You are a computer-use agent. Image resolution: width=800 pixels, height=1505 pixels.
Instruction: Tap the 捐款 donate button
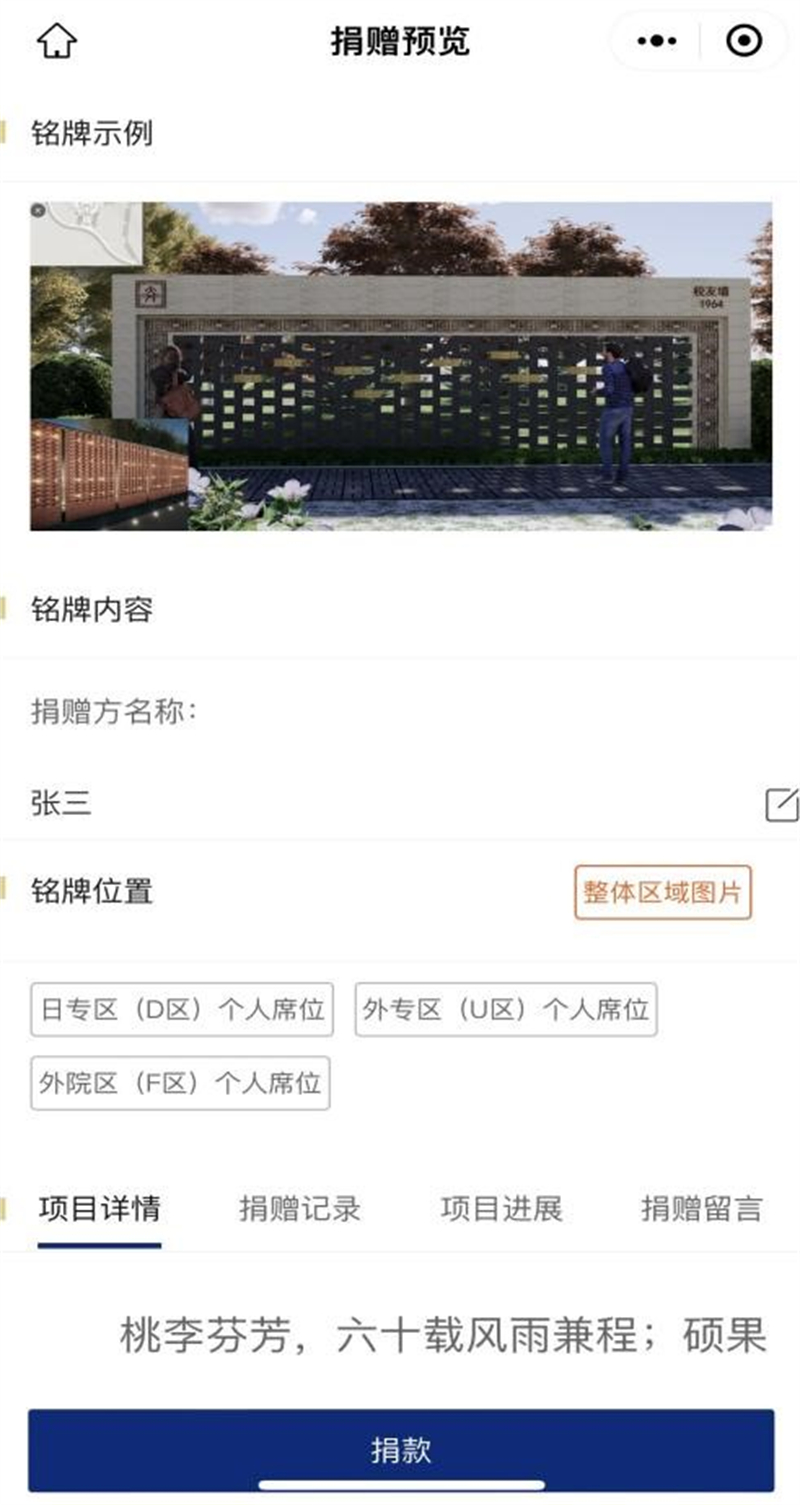coord(400,1450)
